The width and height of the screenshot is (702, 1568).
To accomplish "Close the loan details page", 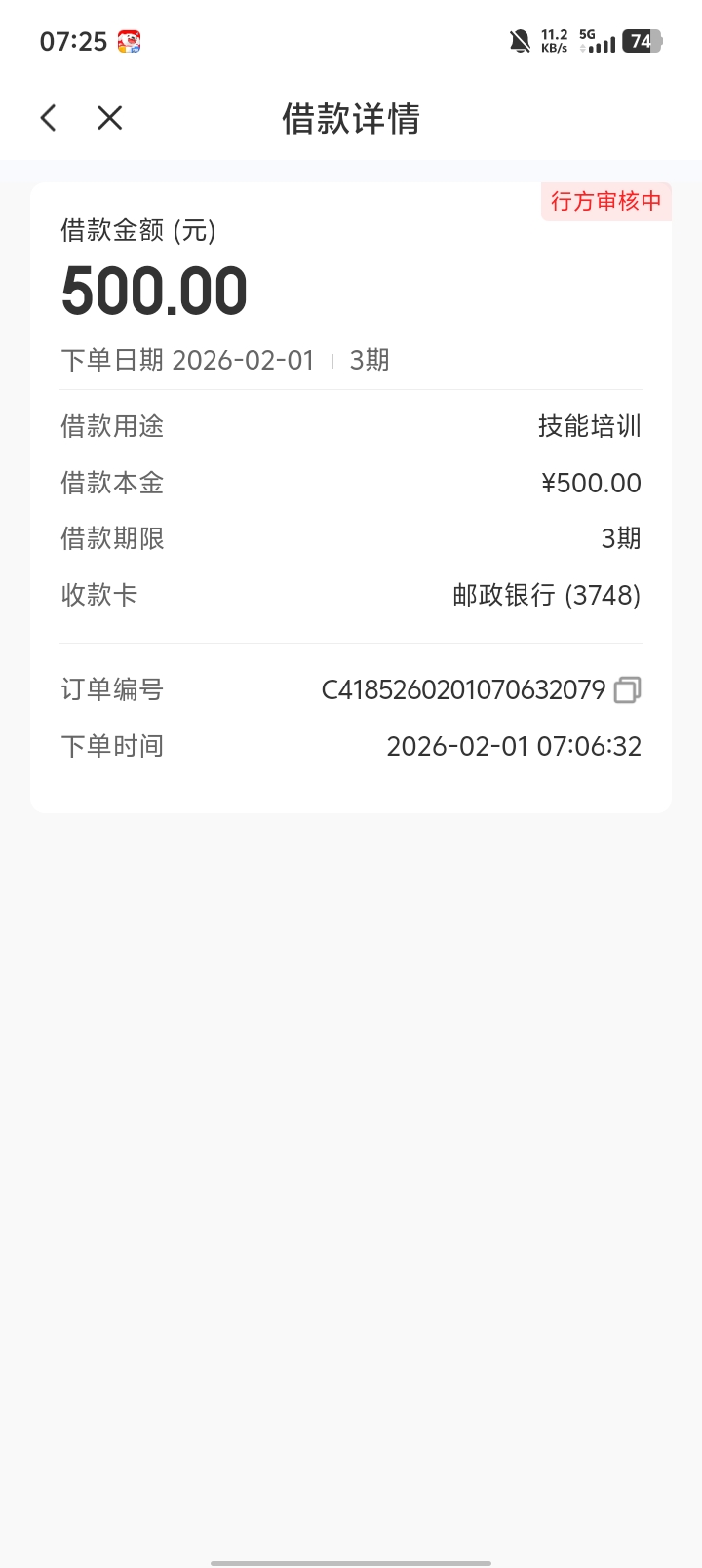I will (110, 118).
